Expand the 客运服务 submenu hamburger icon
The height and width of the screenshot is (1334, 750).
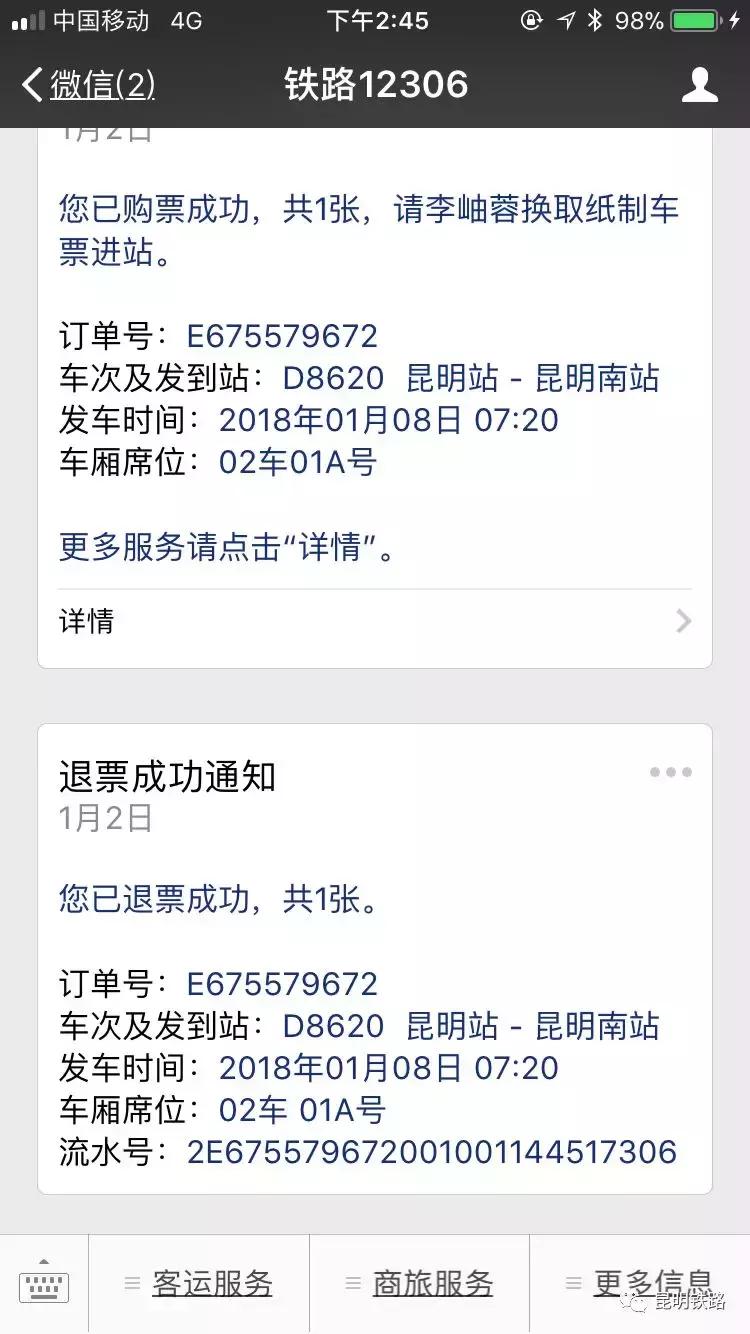point(133,1283)
